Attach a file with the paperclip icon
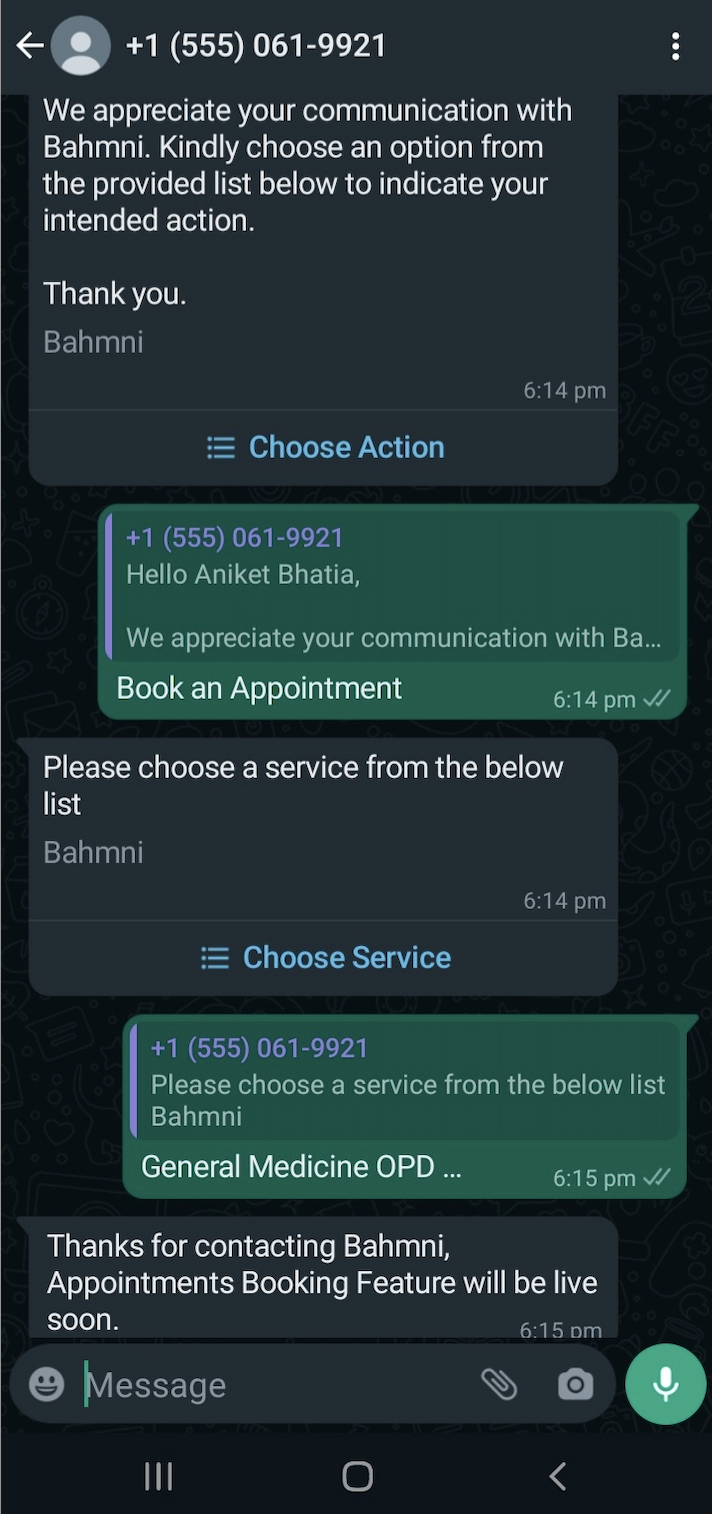This screenshot has height=1514, width=712. [x=499, y=1384]
